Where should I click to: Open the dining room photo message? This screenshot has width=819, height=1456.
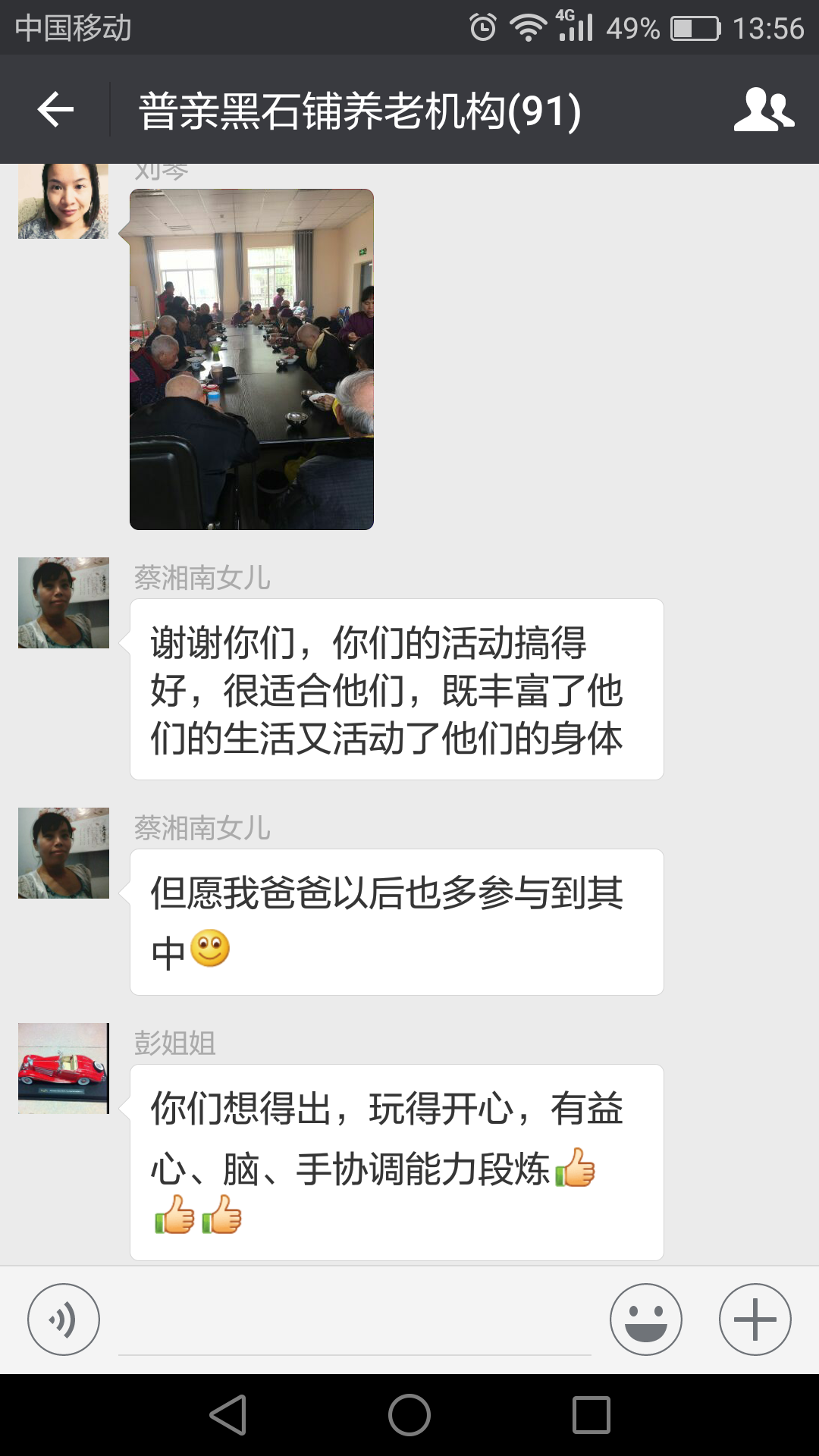coord(252,359)
